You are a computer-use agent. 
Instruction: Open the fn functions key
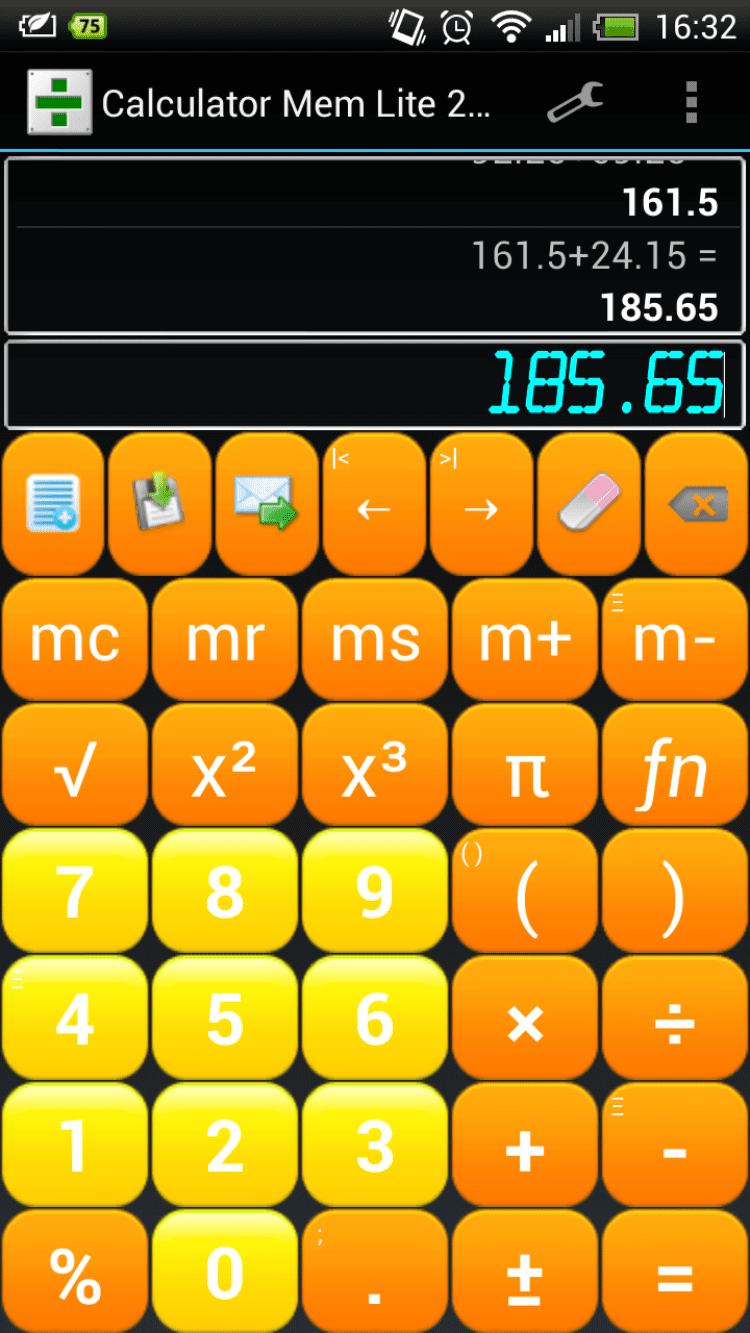coord(675,770)
